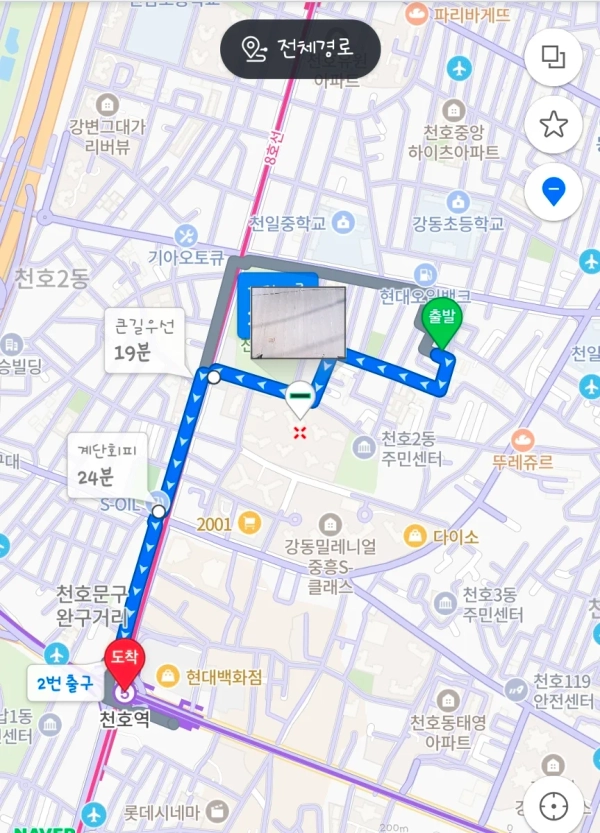
Task: Center map on my current location
Action: (x=553, y=804)
